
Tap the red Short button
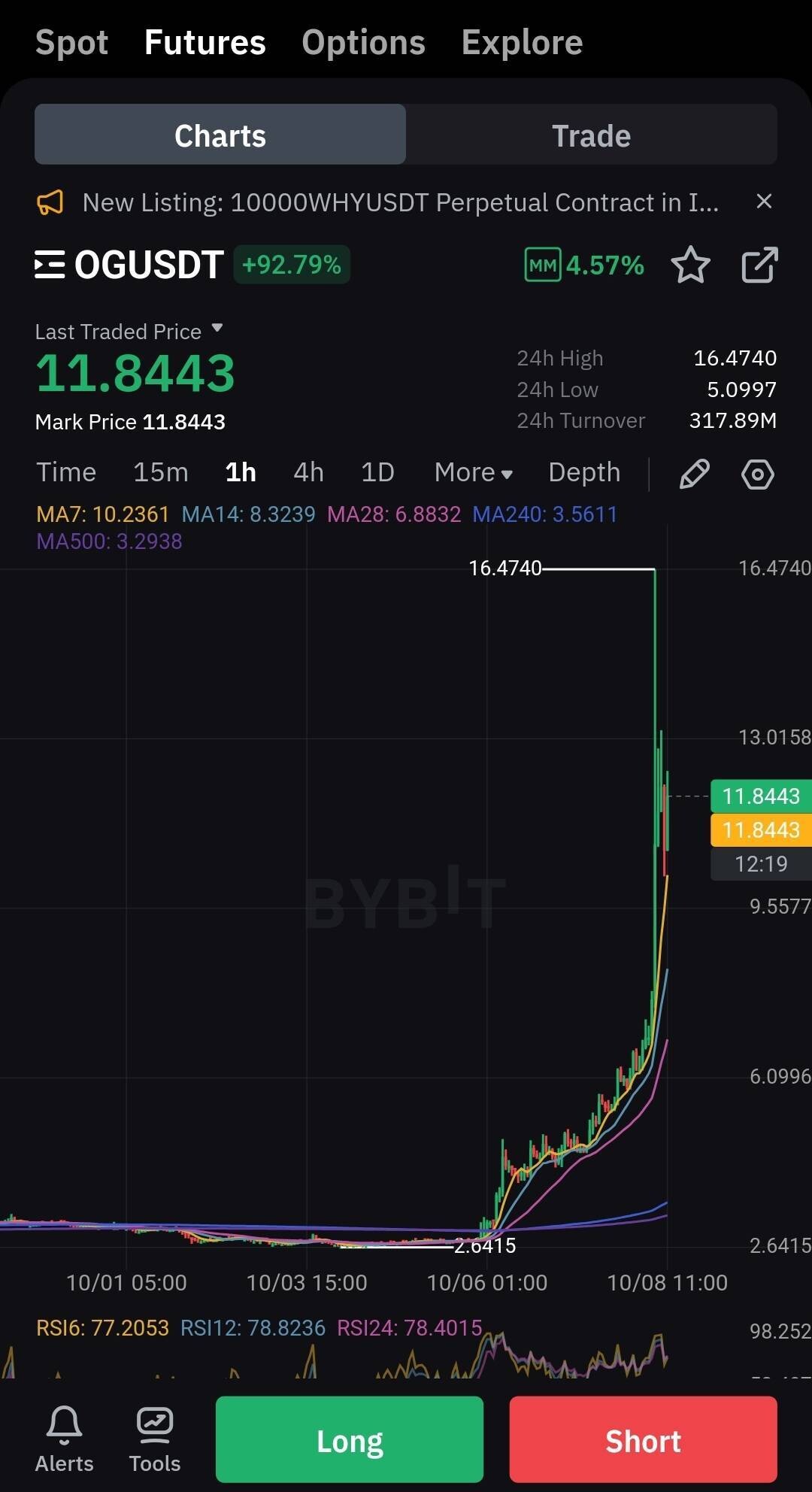pyautogui.click(x=643, y=1439)
